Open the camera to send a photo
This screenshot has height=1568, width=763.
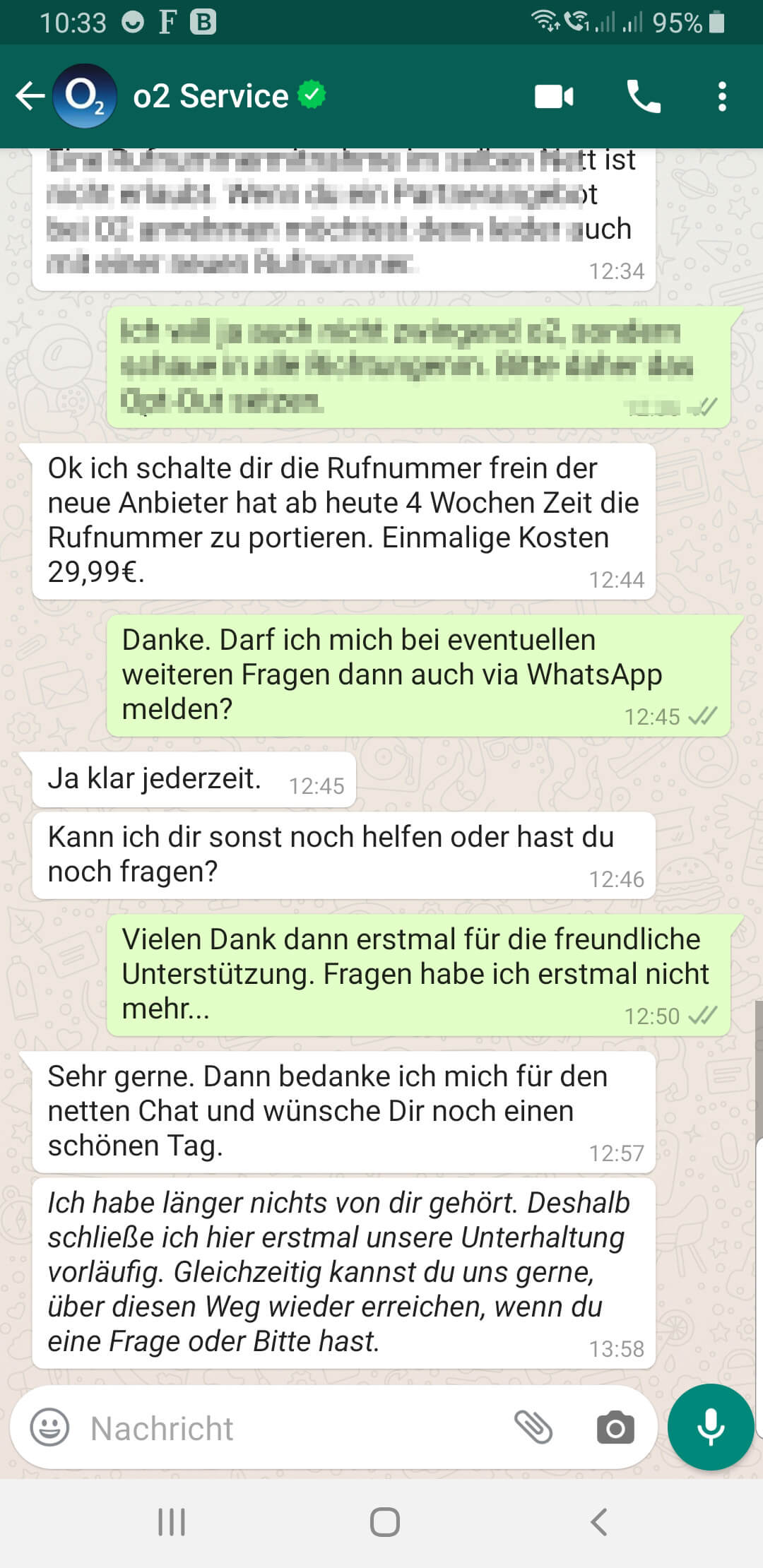pyautogui.click(x=615, y=1427)
